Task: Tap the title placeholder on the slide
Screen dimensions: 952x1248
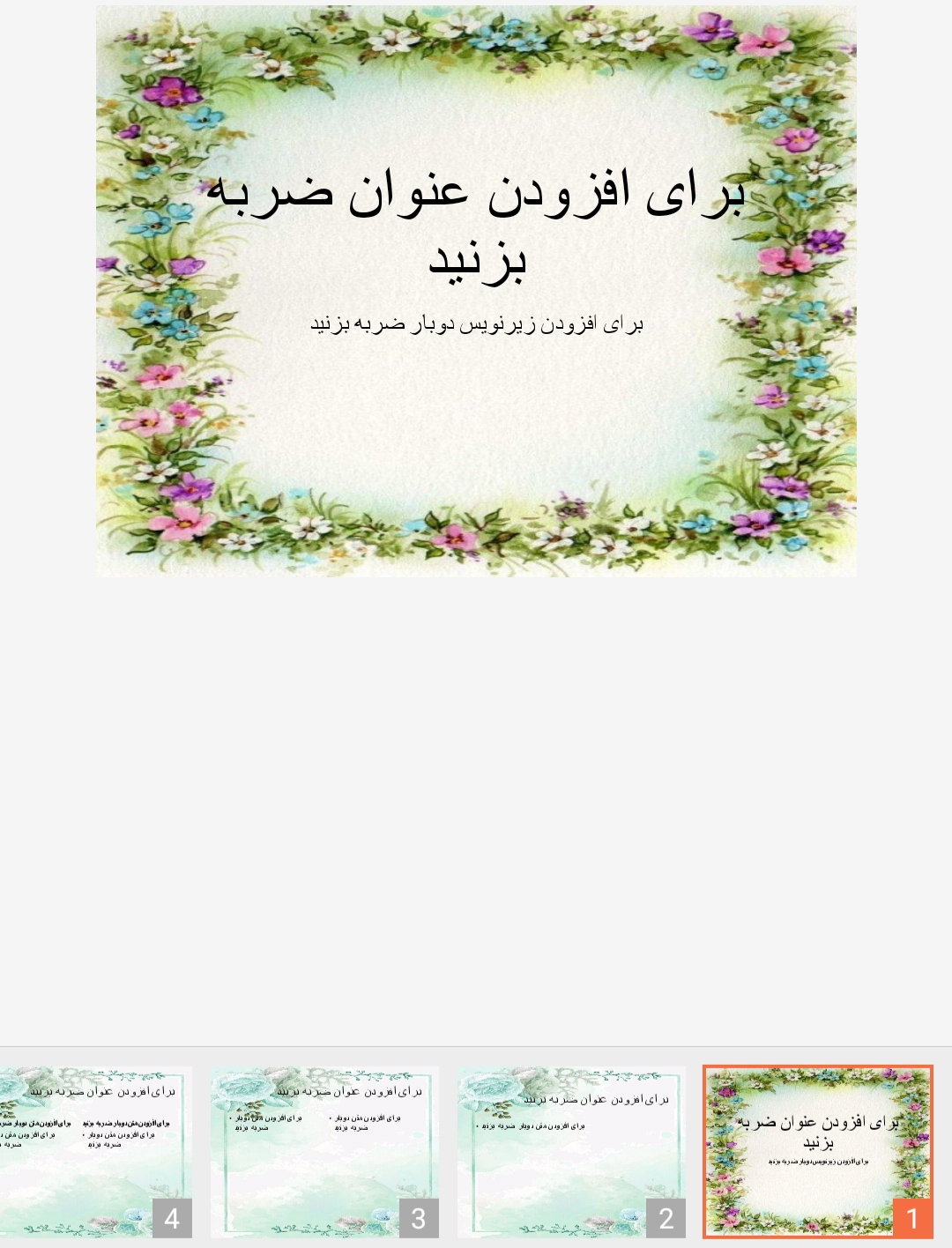Action: click(476, 225)
